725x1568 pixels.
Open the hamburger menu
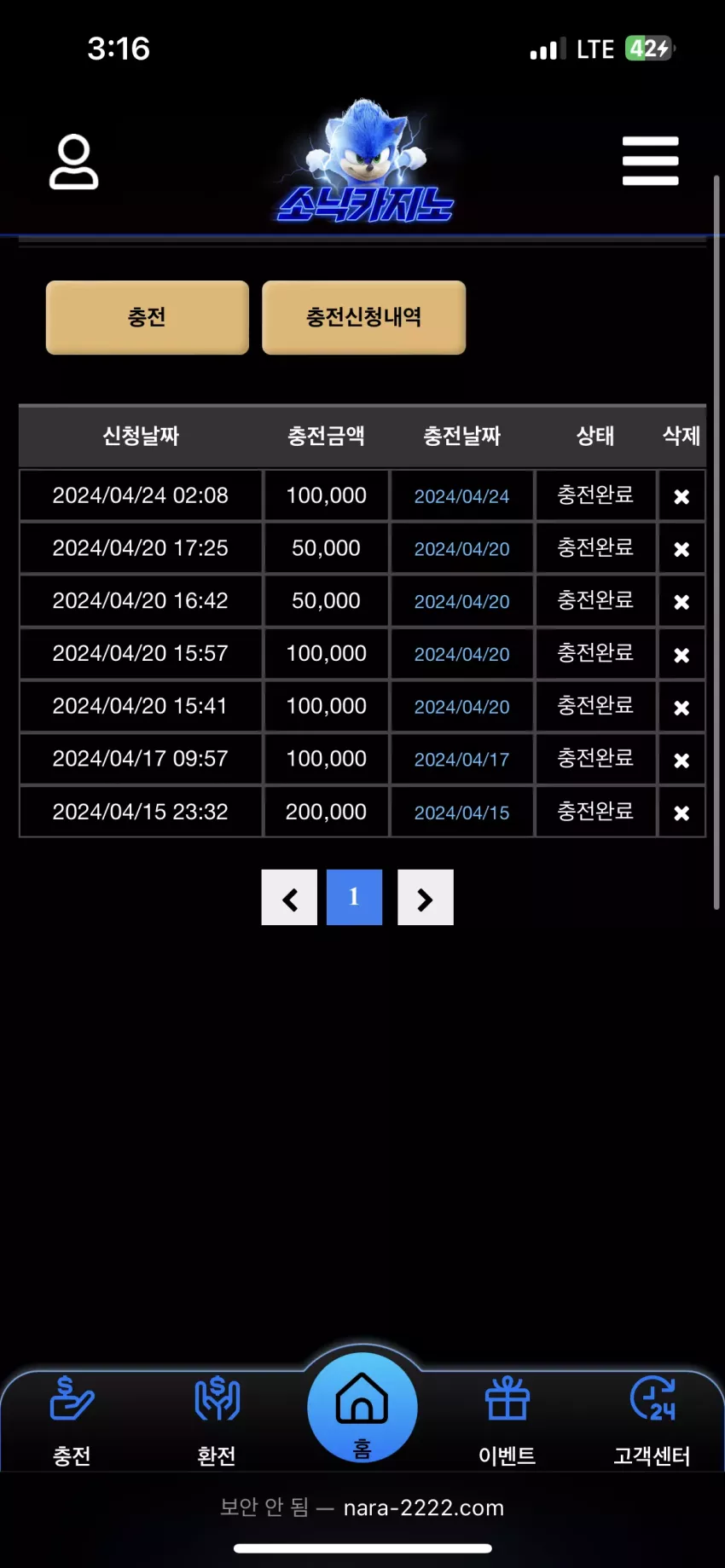point(650,160)
